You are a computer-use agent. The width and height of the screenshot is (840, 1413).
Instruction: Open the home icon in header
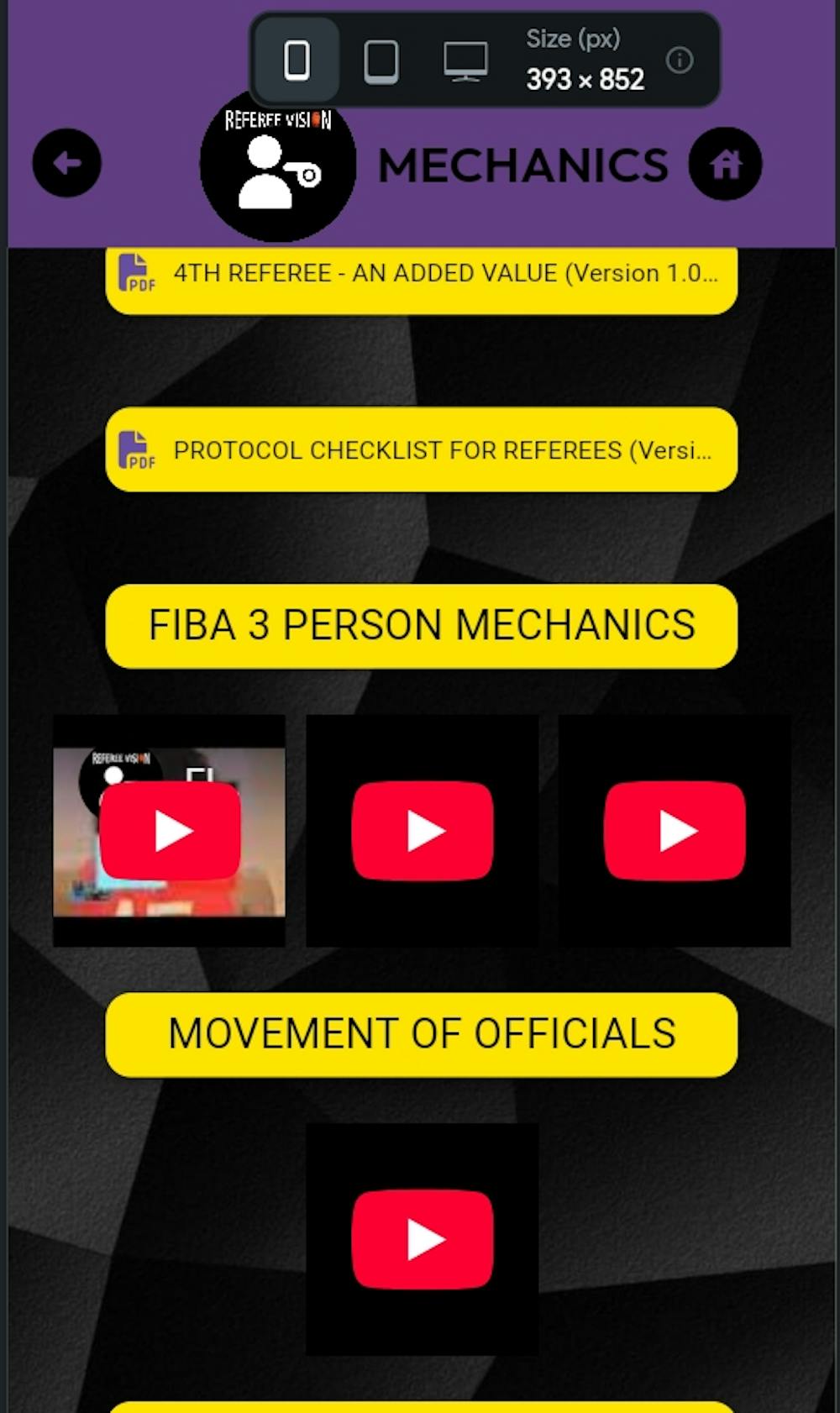[x=725, y=164]
